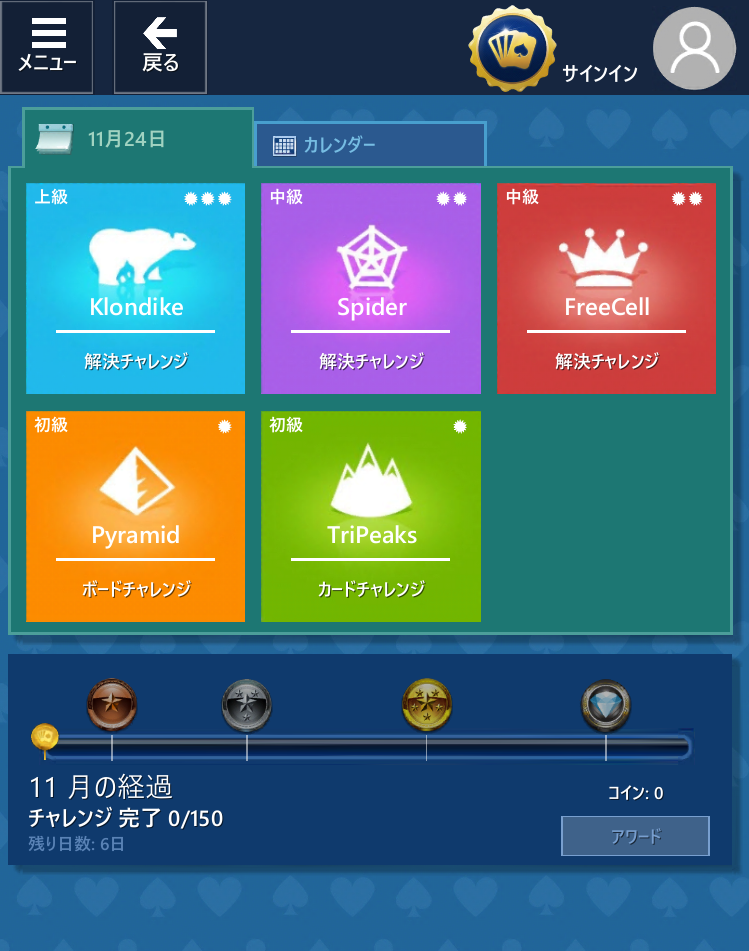Play the TriPeaks カードチャレンジ
This screenshot has height=951, width=749.
pos(371,516)
